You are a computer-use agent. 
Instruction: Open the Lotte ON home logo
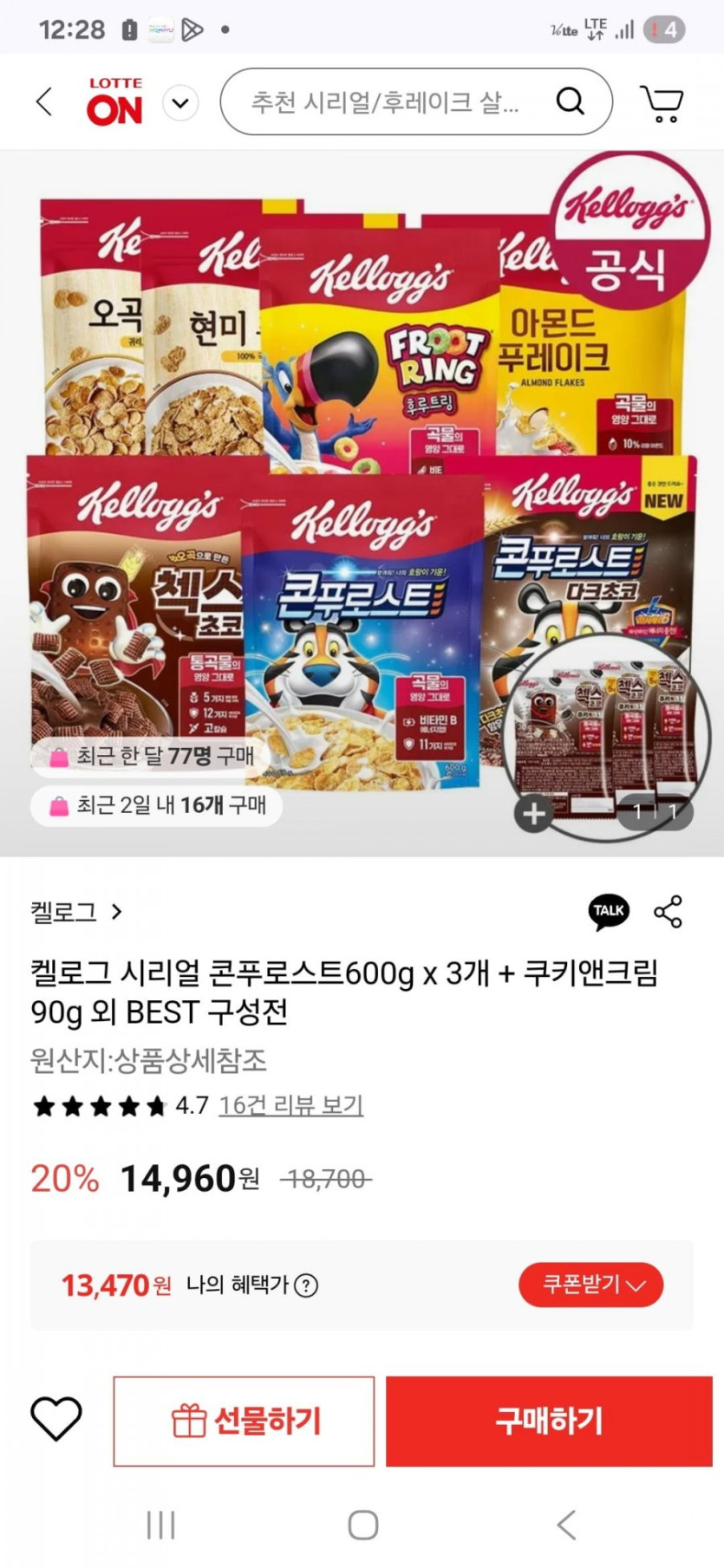pos(114,102)
